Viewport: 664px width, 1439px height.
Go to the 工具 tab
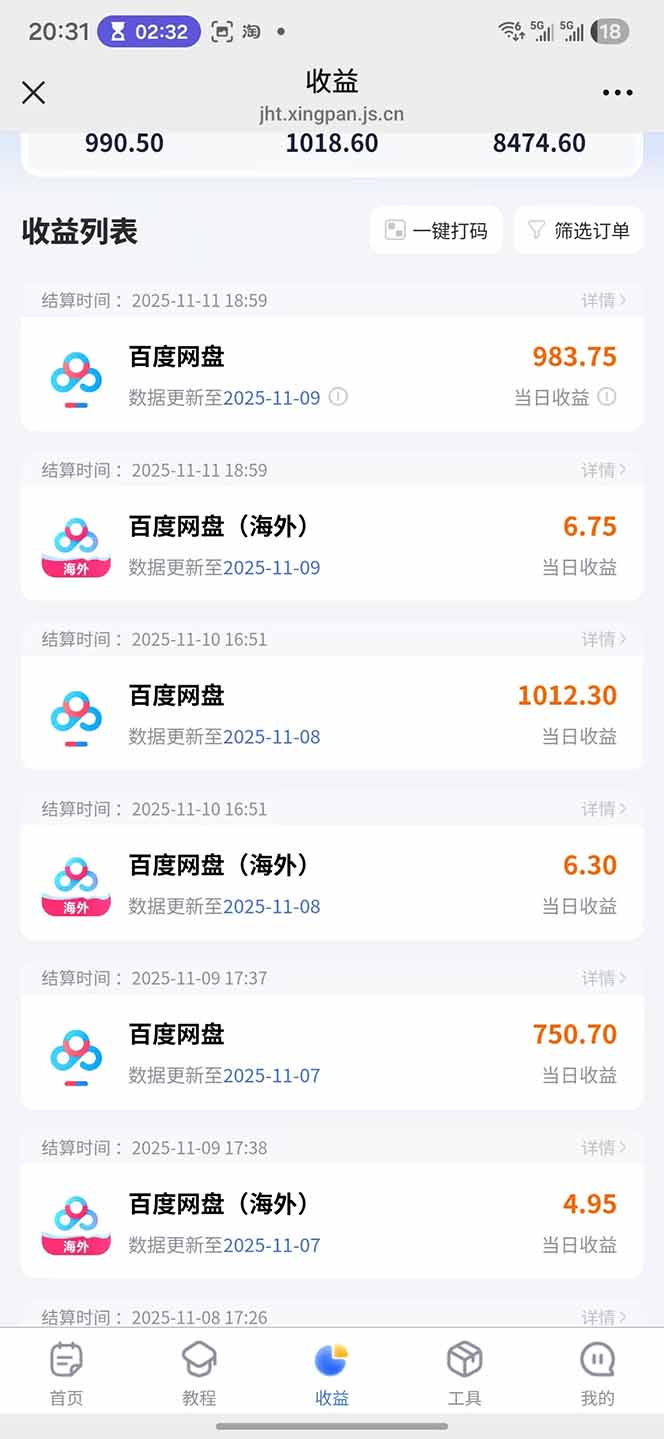[x=464, y=1374]
